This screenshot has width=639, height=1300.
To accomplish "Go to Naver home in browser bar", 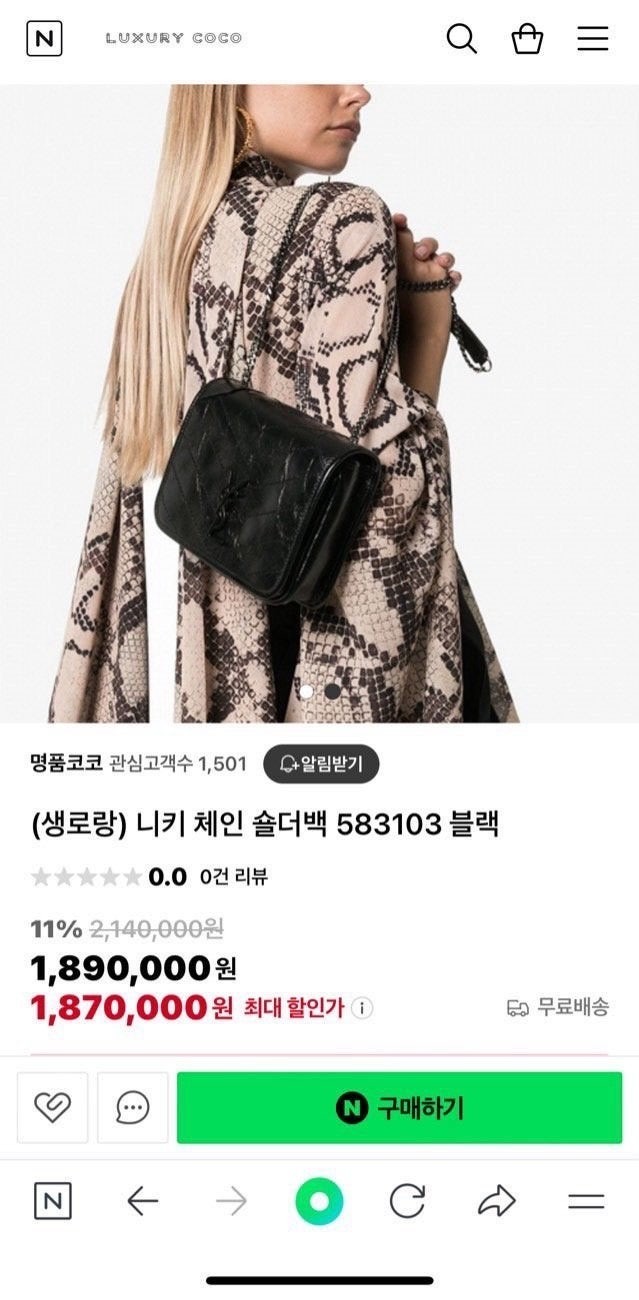I will [x=53, y=1201].
